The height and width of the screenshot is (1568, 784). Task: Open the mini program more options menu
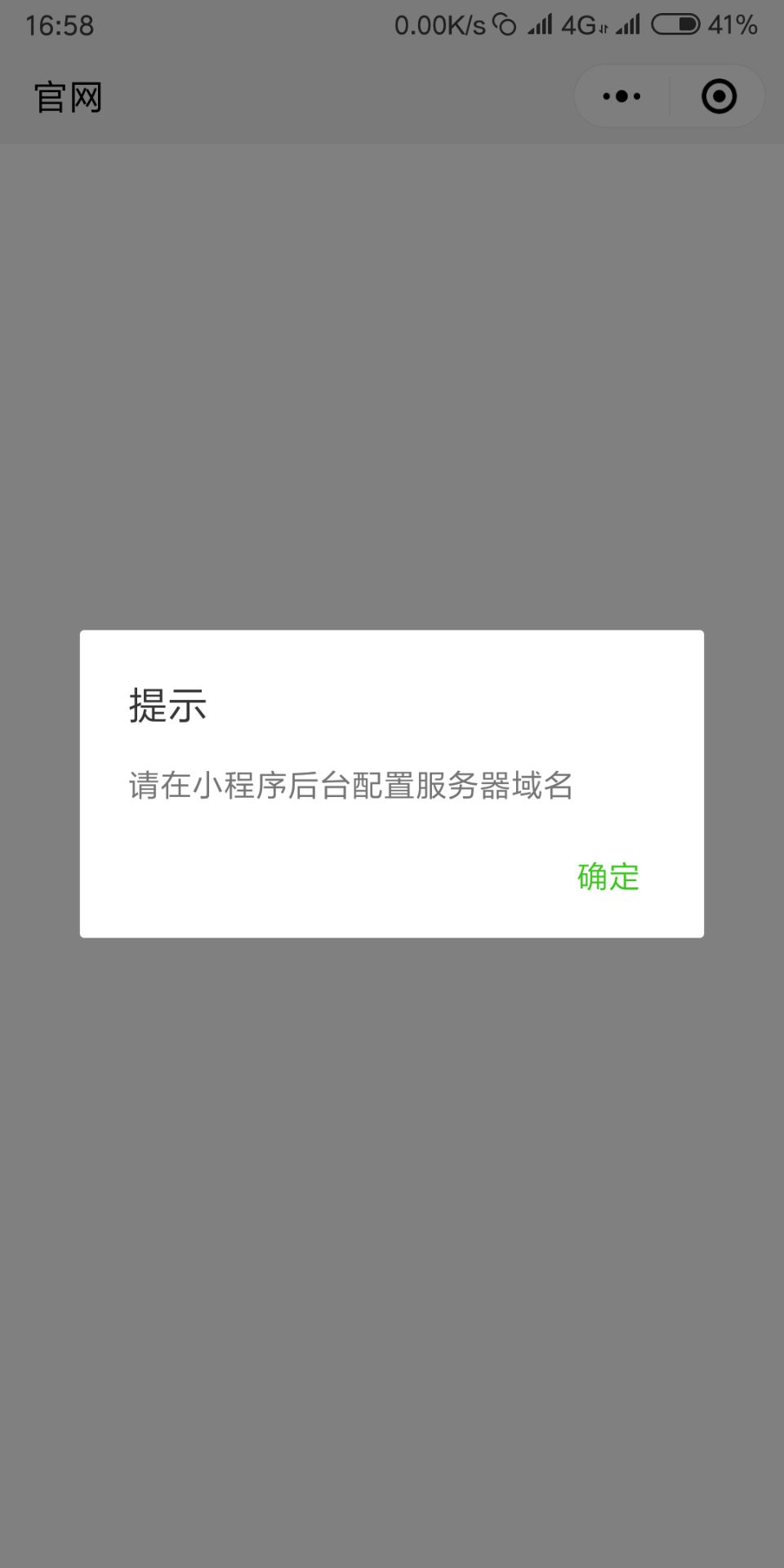[x=621, y=96]
